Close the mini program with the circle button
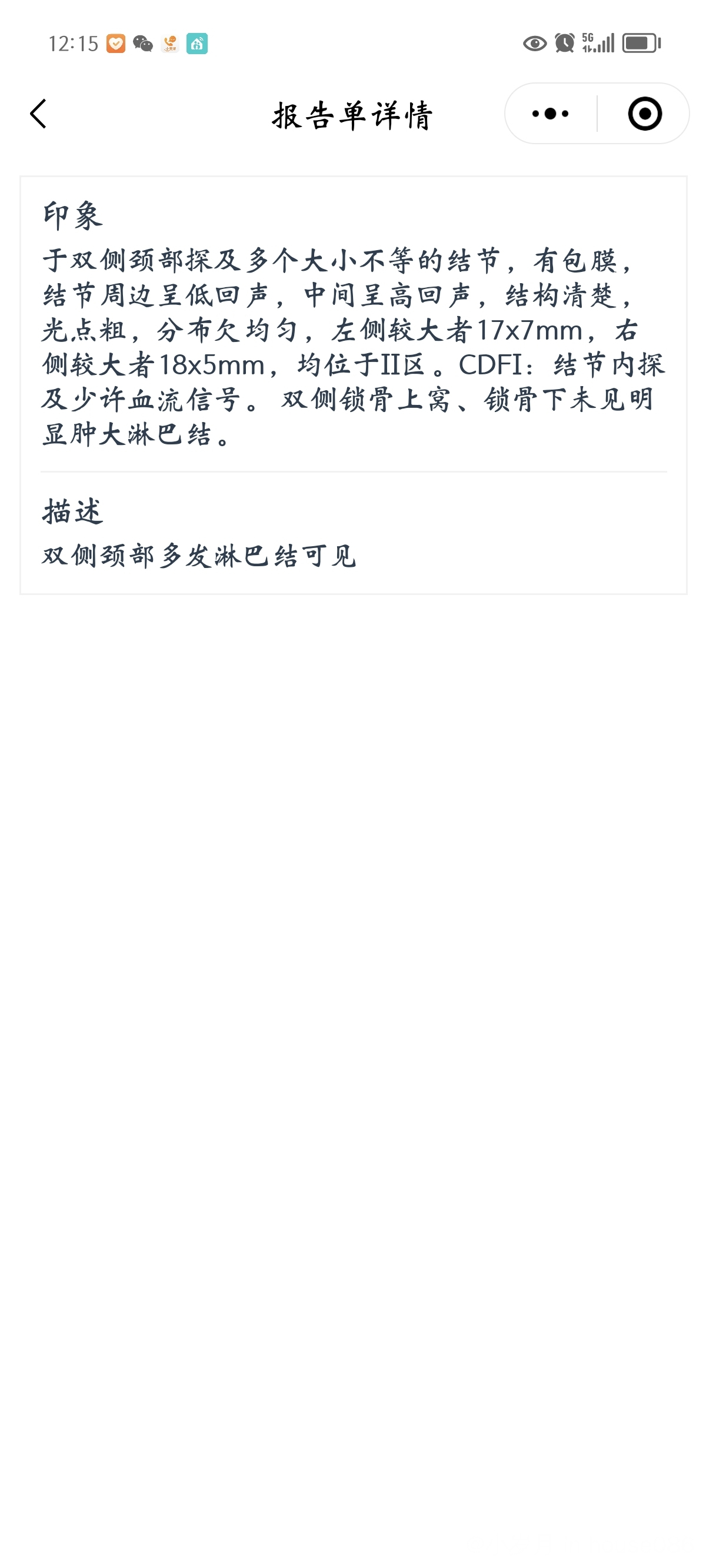Screen dimensions: 706x1568 point(645,114)
